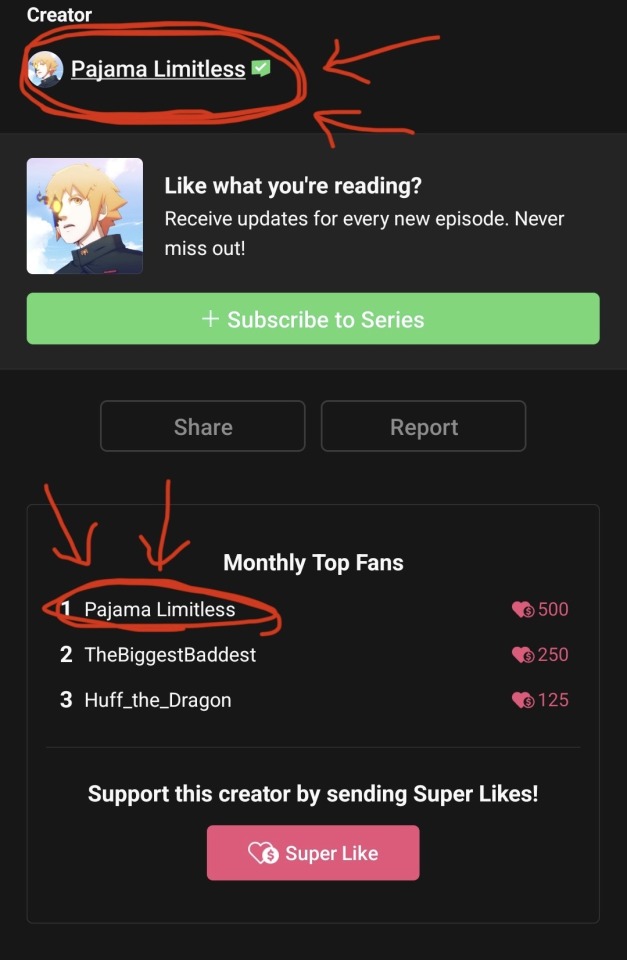Send a Super Like to the creator
The width and height of the screenshot is (627, 960).
click(313, 853)
